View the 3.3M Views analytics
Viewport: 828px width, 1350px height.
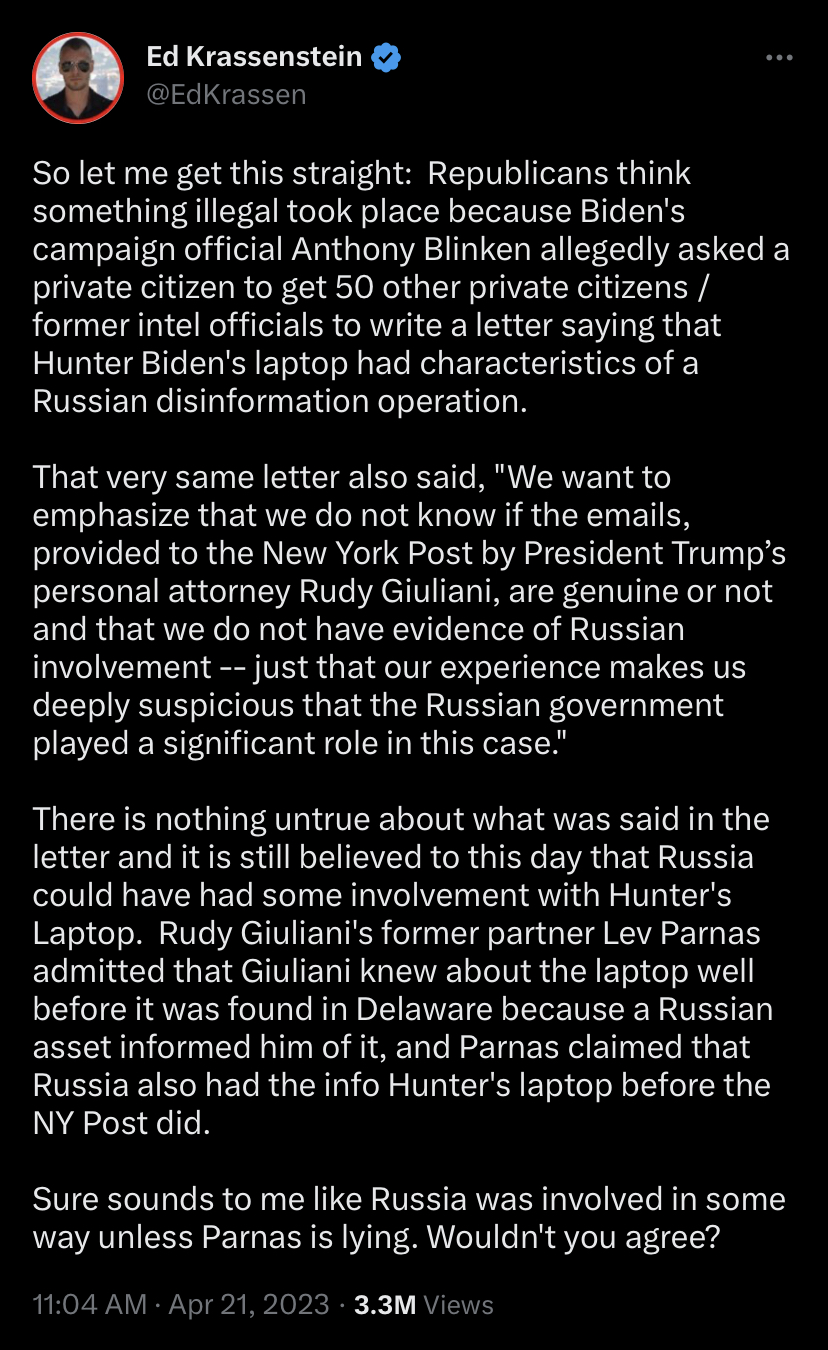pos(424,1304)
